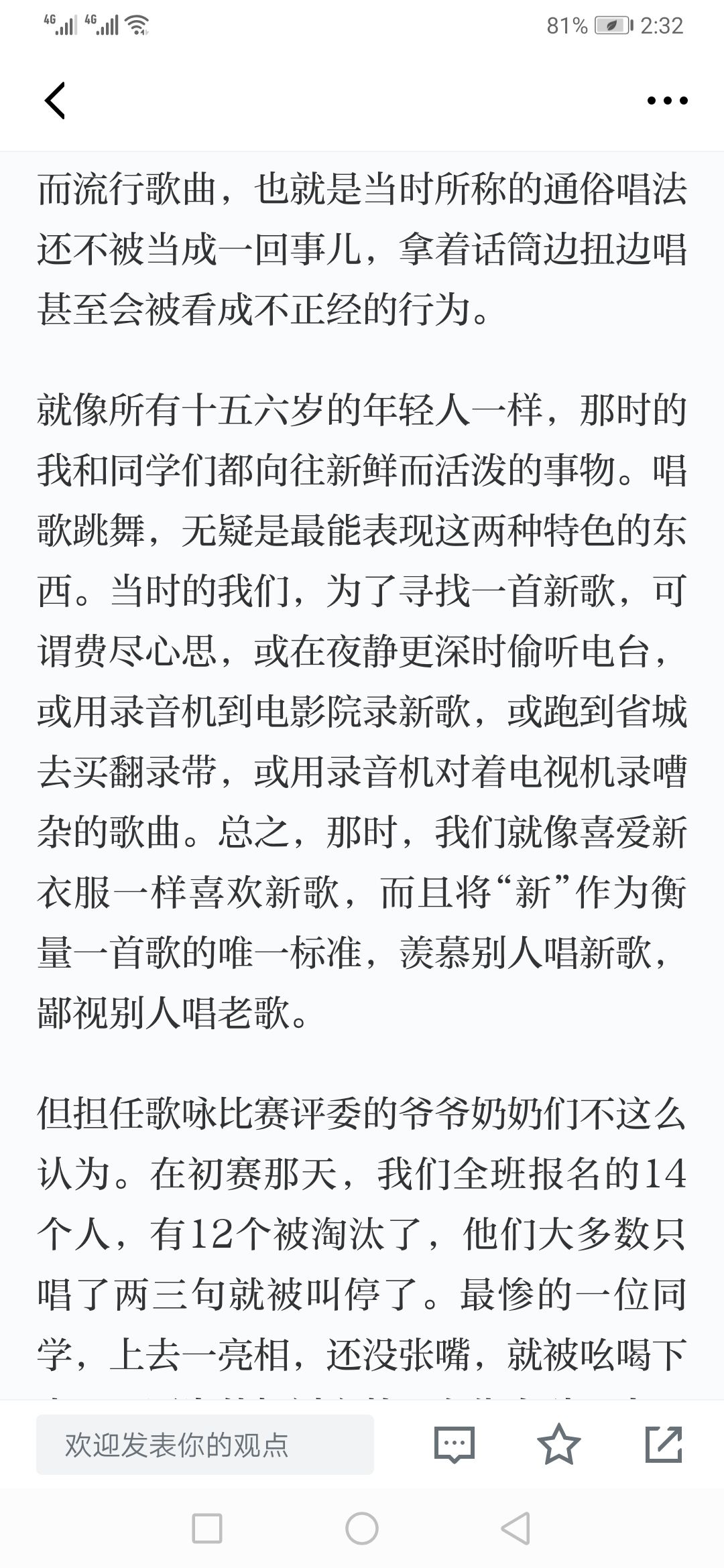Open system recent apps square
This screenshot has width=724, height=1568.
click(207, 1528)
